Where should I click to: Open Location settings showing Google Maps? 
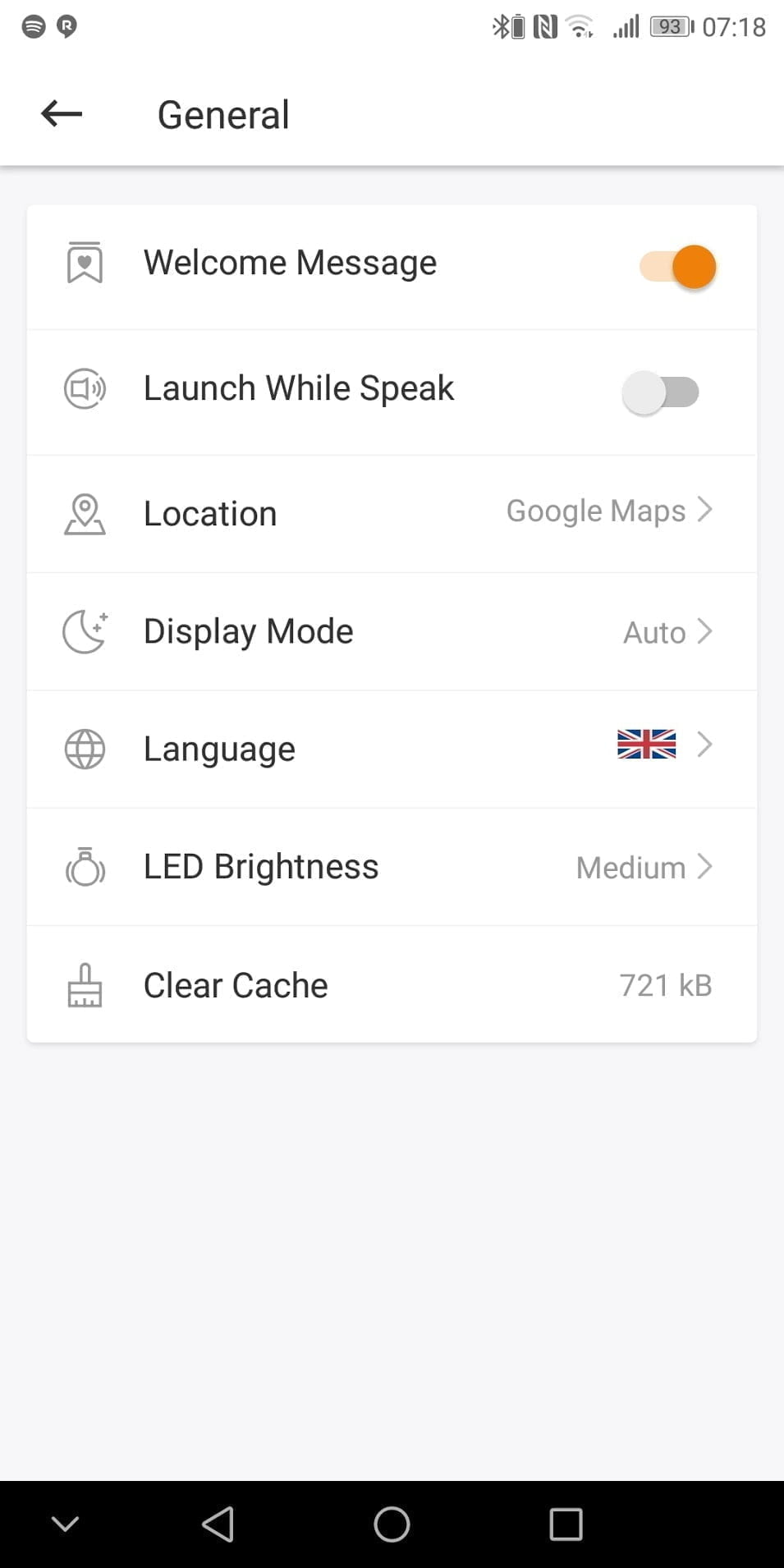click(x=392, y=513)
